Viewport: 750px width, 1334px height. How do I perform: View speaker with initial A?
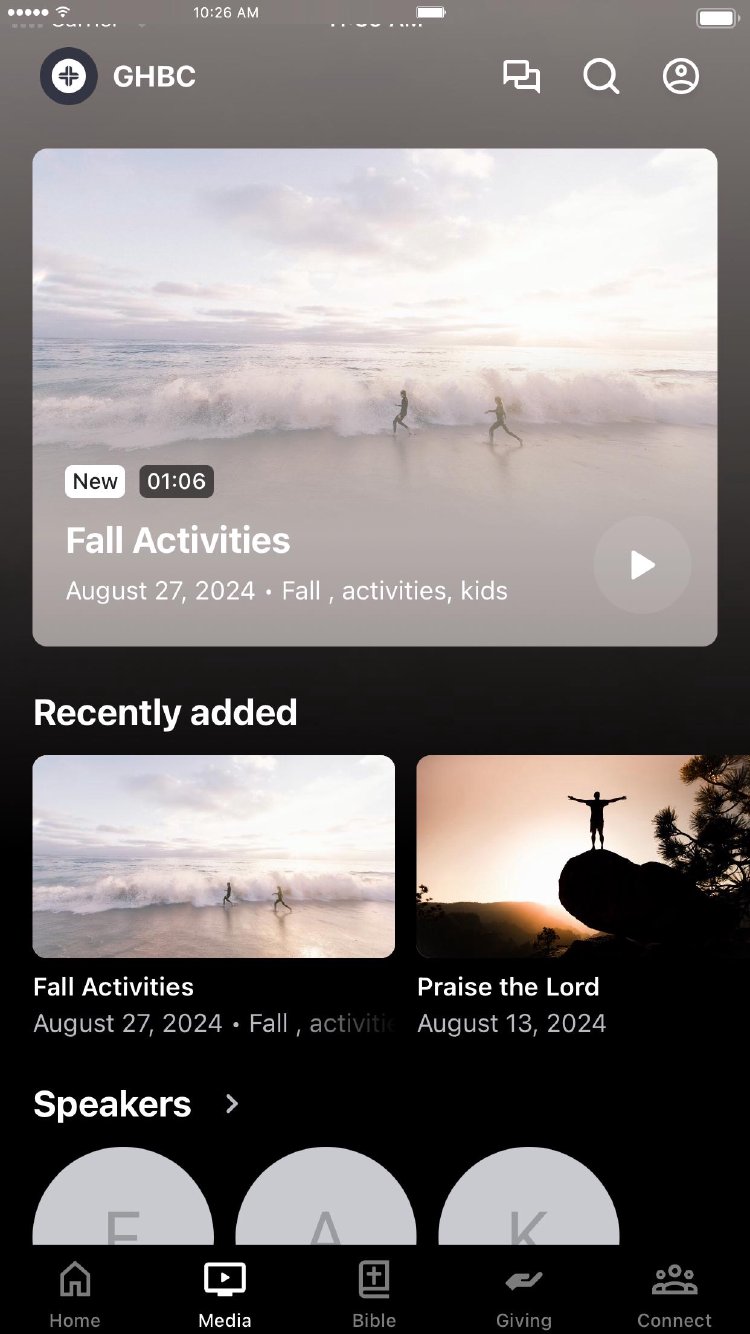tap(326, 1200)
